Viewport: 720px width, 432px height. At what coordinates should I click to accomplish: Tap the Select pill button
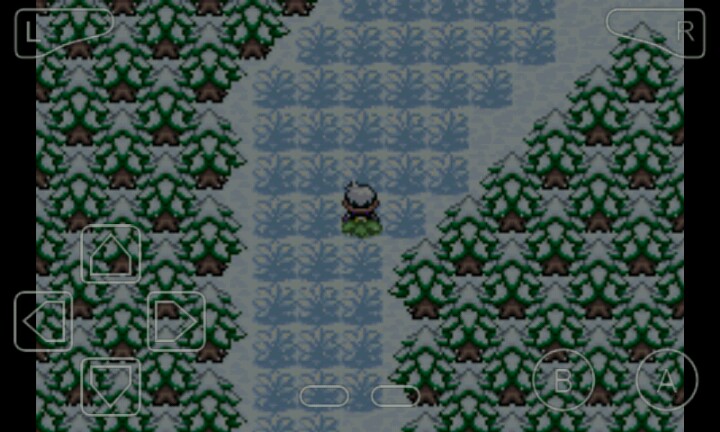pyautogui.click(x=324, y=396)
